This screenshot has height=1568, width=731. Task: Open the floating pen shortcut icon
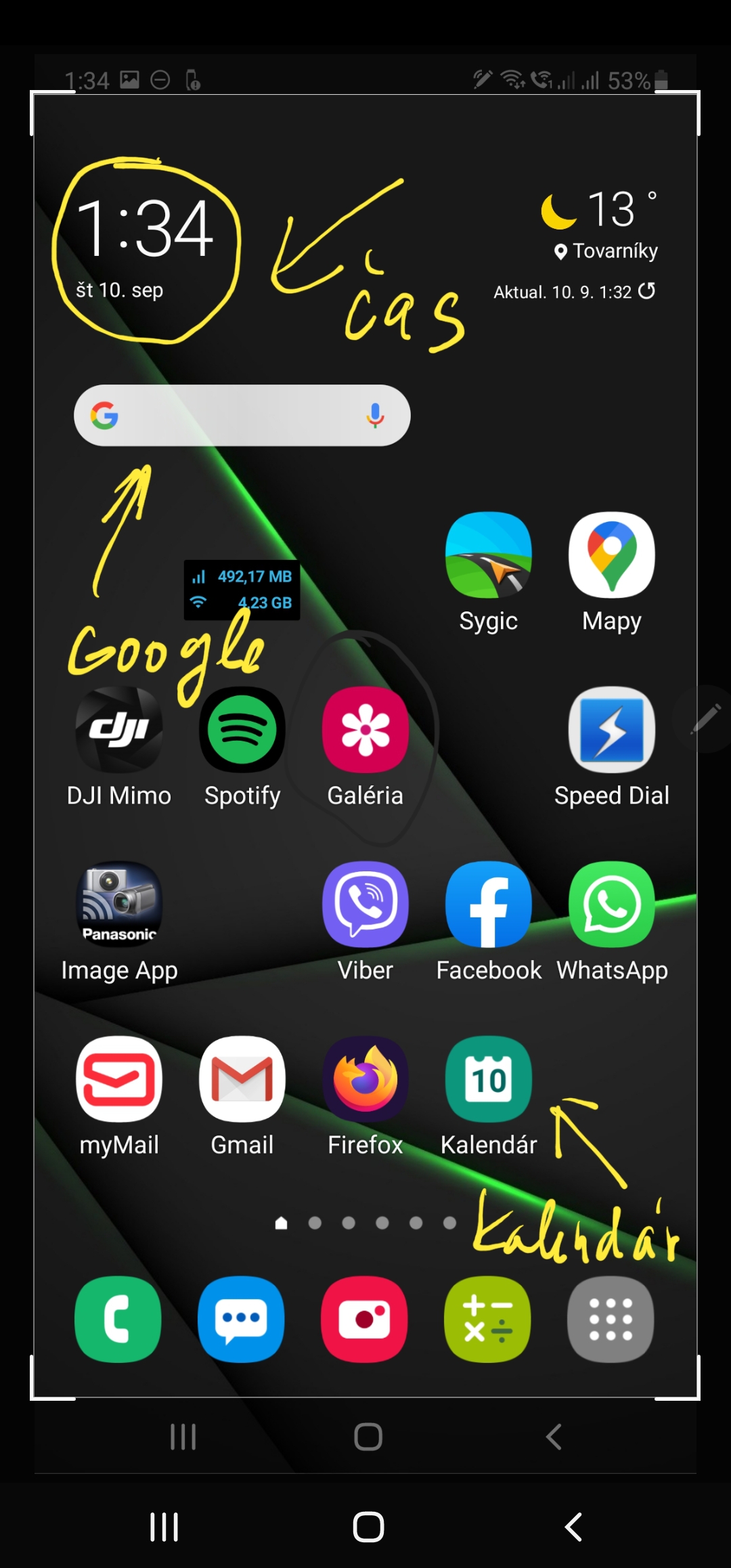[705, 719]
